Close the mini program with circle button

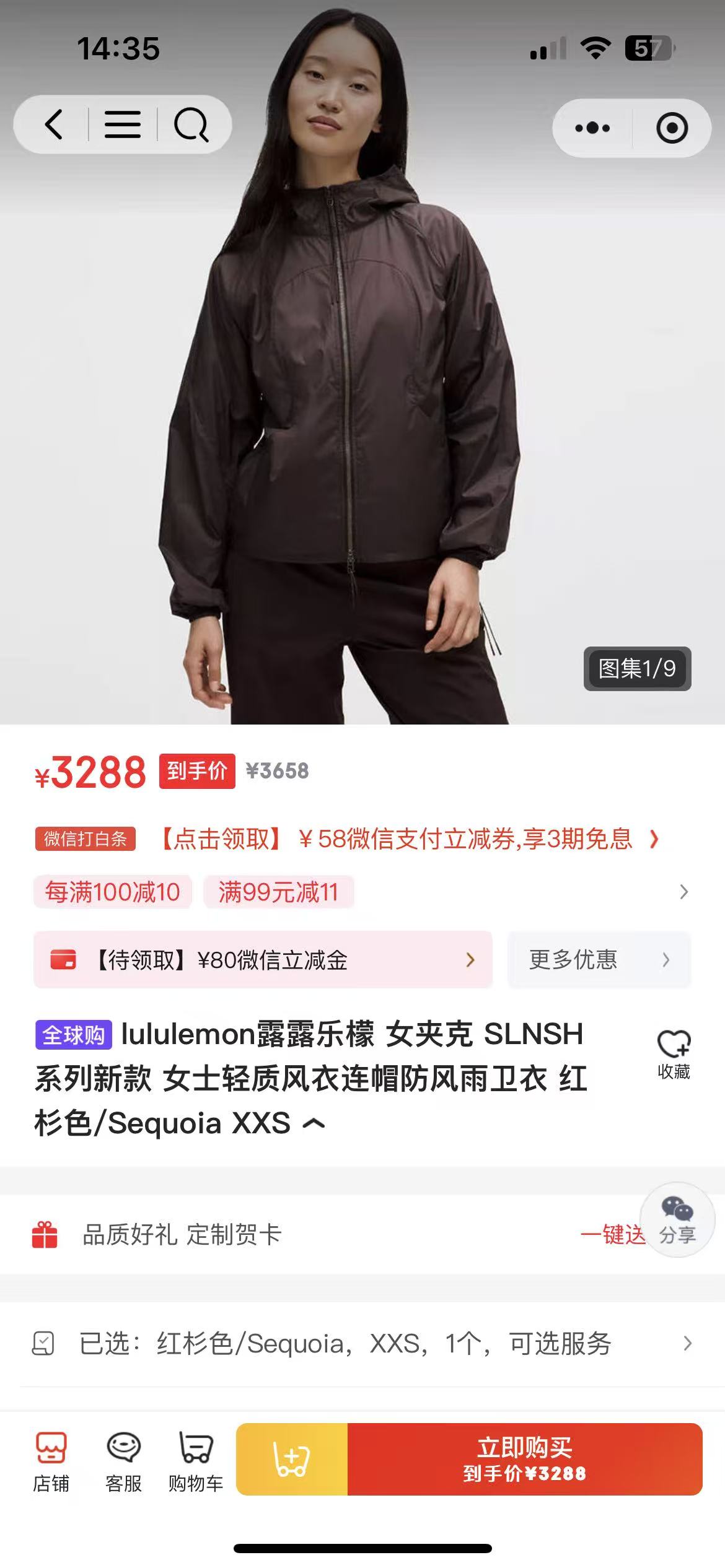click(672, 128)
